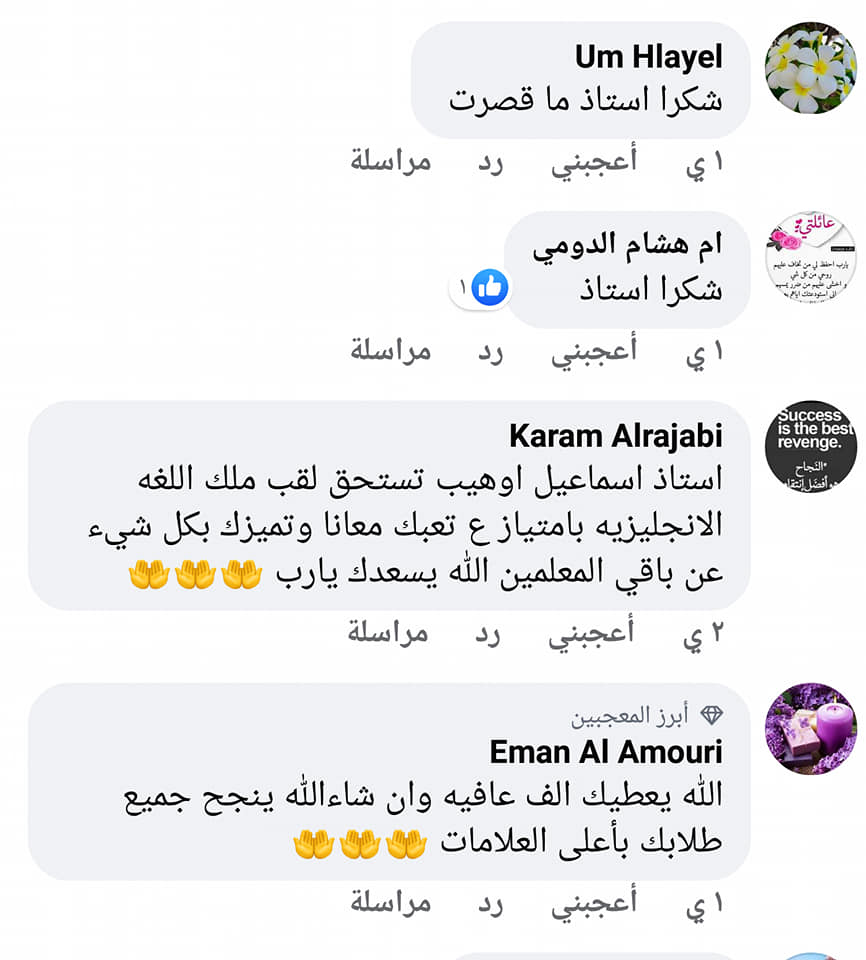Like Eman Al Amouri's comment
866x960 pixels.
point(593,904)
